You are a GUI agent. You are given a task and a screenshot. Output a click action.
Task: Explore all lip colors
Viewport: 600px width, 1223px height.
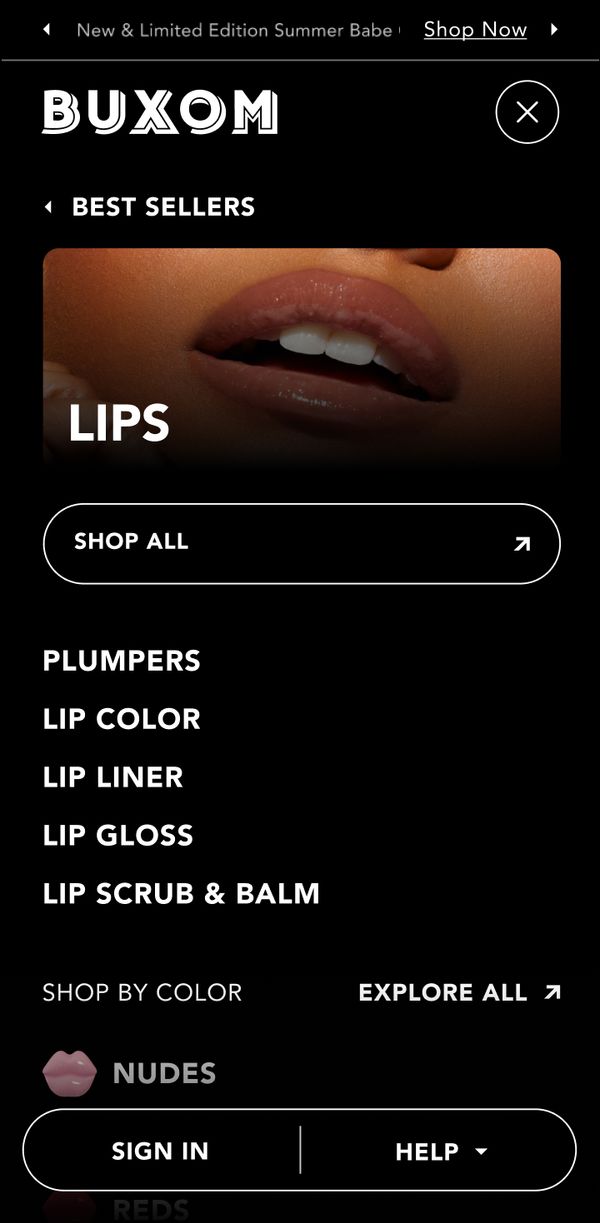[459, 992]
